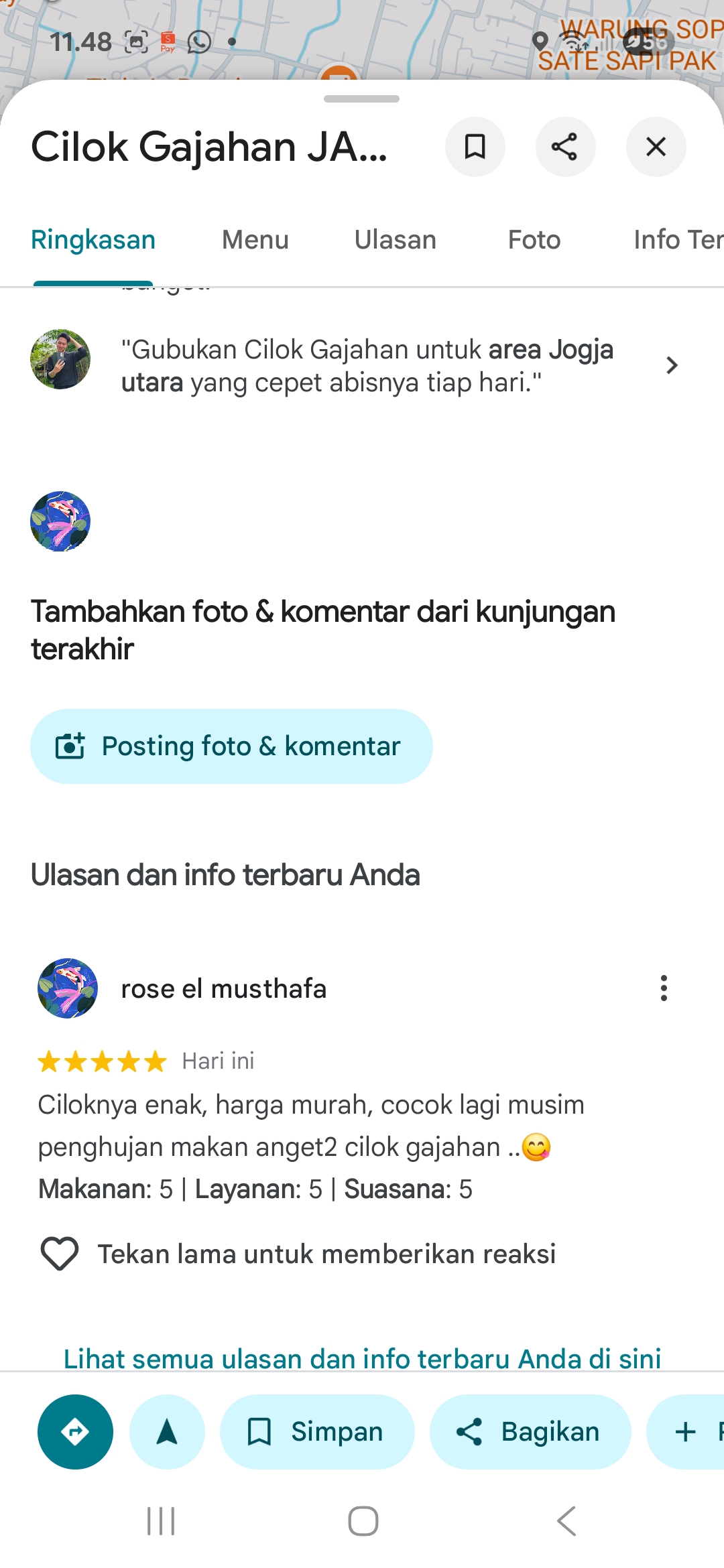This screenshot has width=724, height=1568.
Task: Select the Ringkasan tab
Action: tap(93, 240)
